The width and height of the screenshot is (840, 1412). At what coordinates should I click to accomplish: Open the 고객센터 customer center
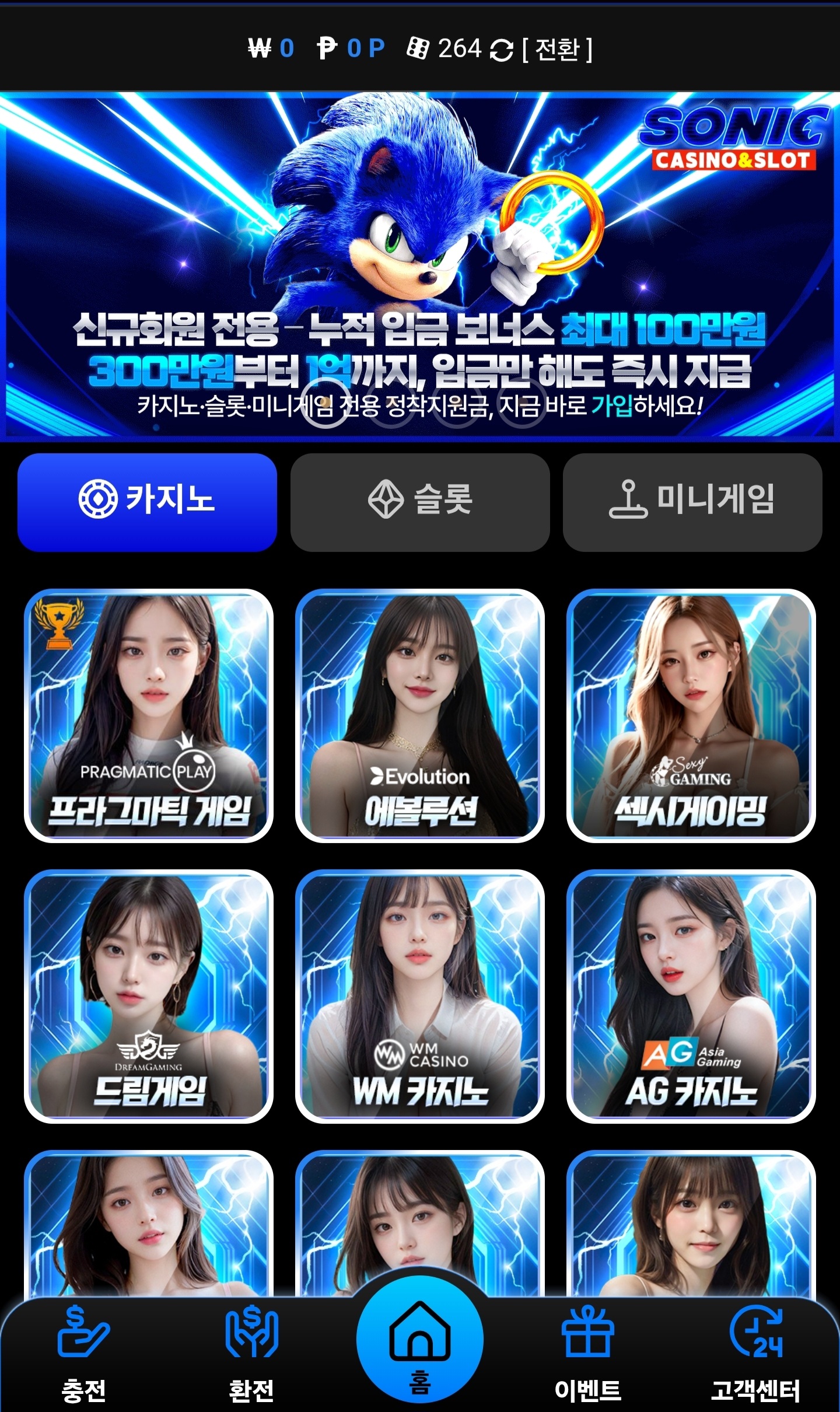pyautogui.click(x=755, y=1354)
